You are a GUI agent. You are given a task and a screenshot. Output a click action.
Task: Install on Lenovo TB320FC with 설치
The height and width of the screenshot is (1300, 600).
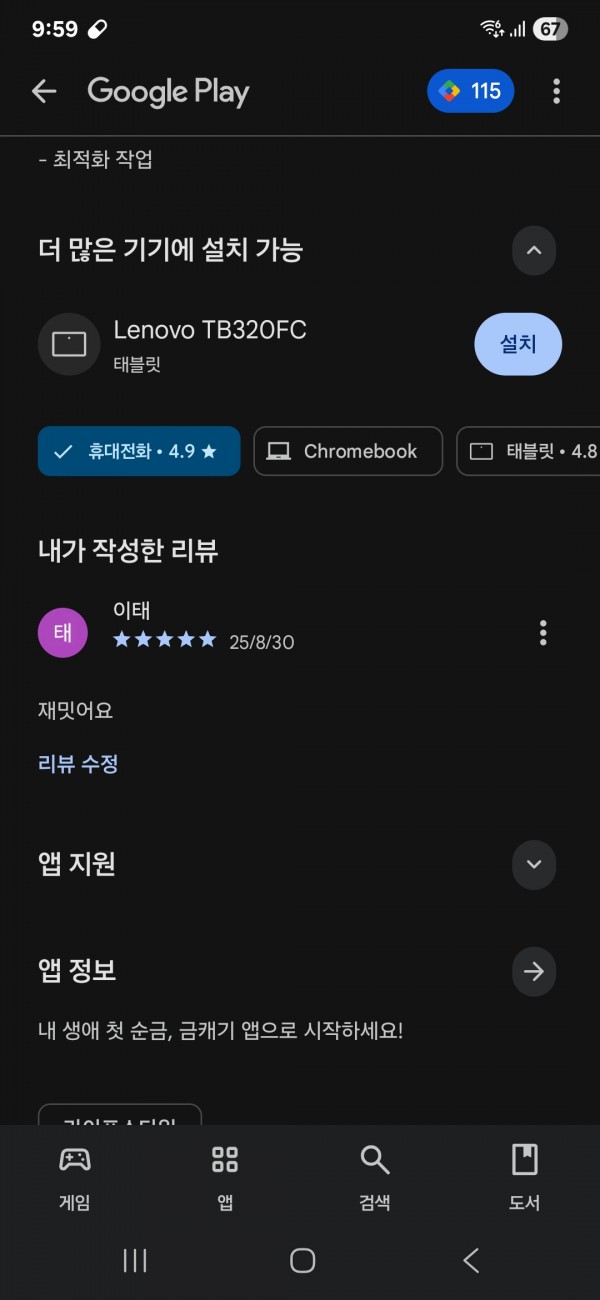518,344
